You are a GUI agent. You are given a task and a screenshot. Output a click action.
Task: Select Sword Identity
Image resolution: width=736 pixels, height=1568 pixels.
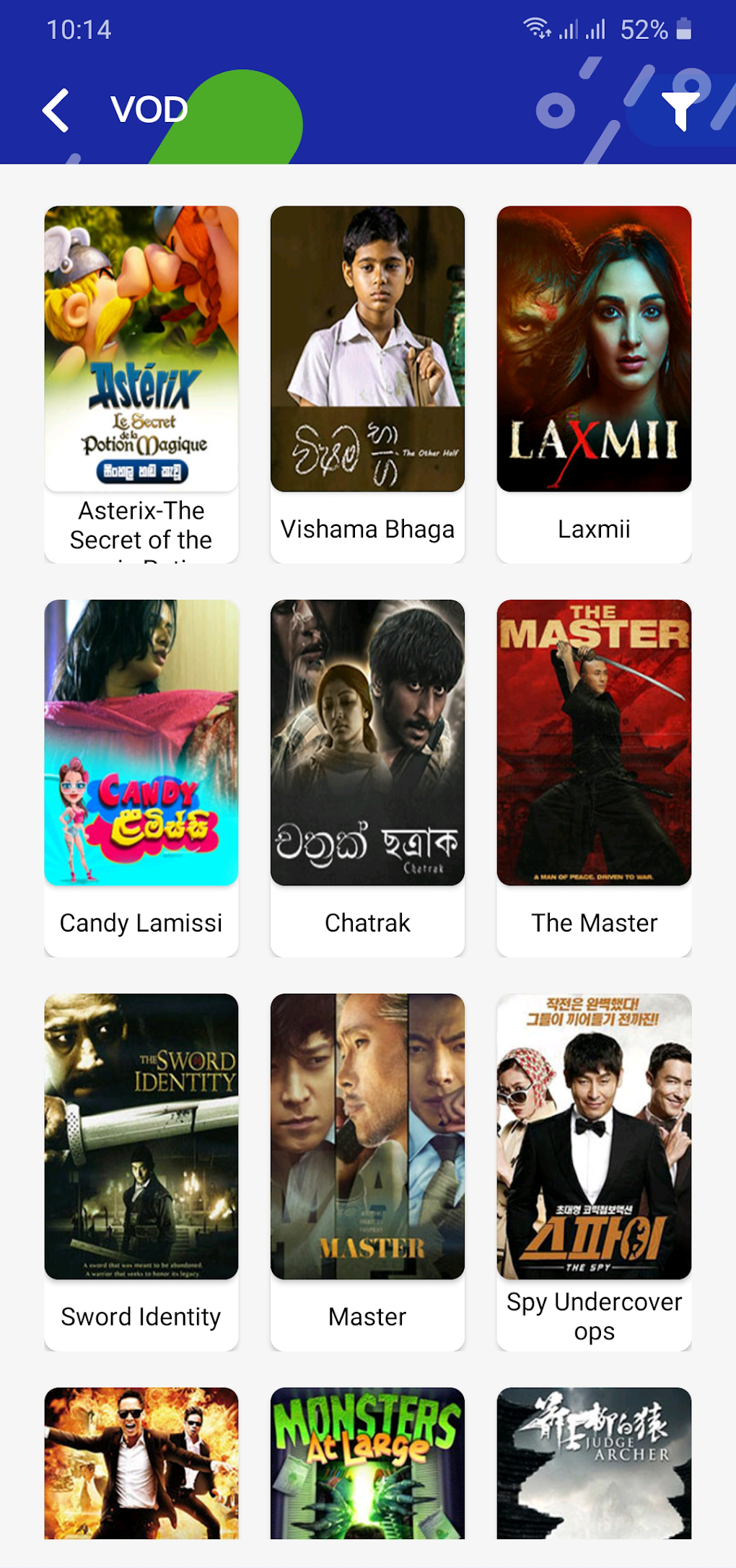pyautogui.click(x=141, y=1173)
